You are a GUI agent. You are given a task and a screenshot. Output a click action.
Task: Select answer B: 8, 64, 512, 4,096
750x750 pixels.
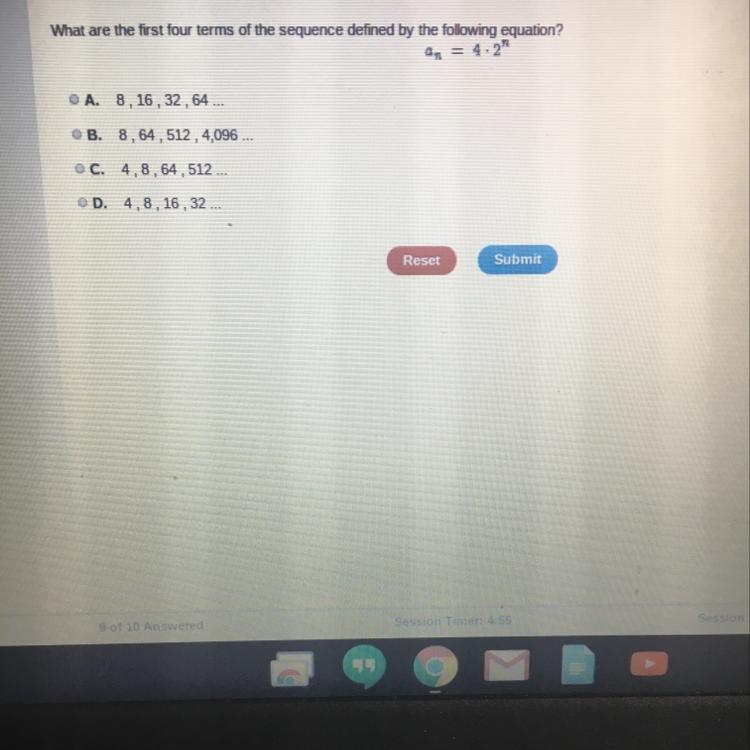tap(76, 134)
